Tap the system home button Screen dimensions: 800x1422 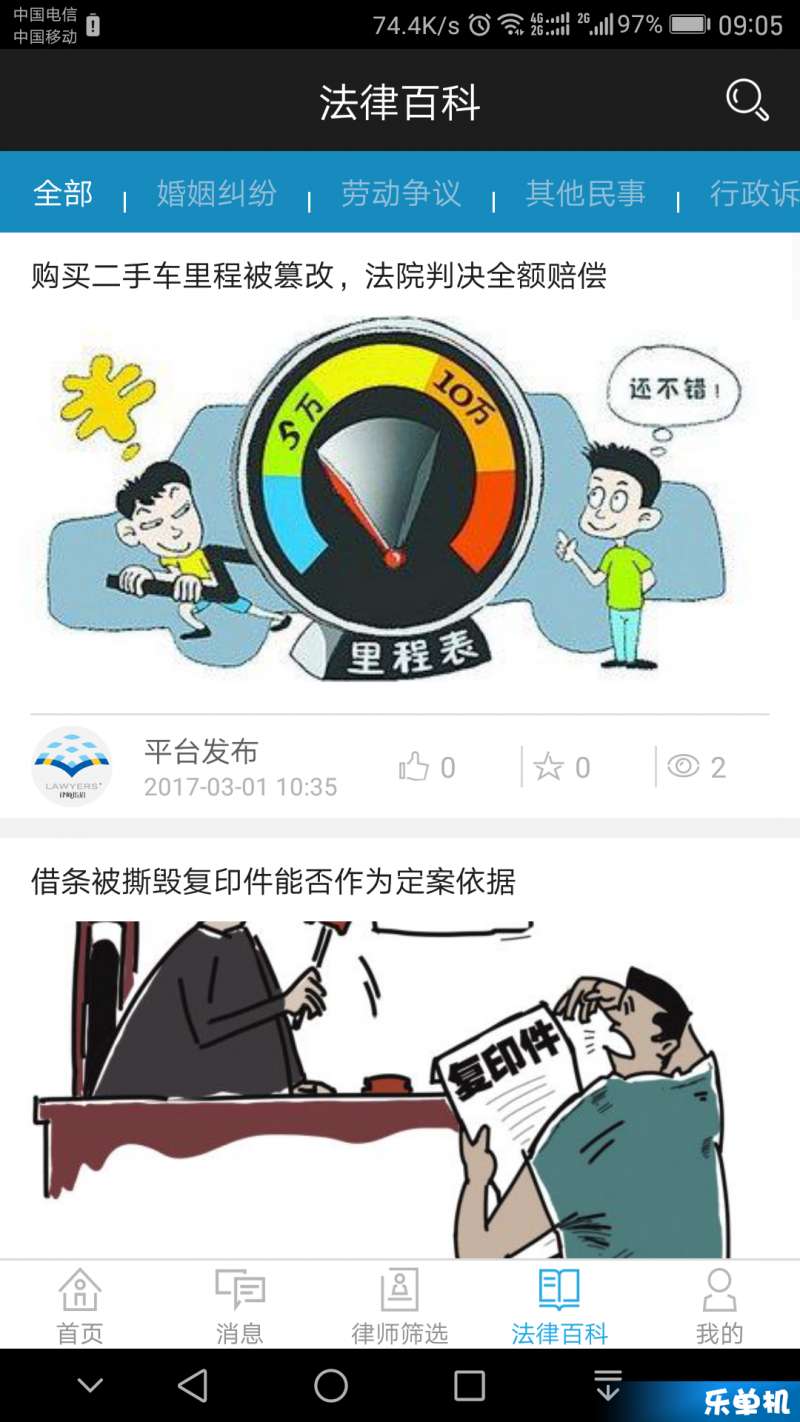point(331,1386)
